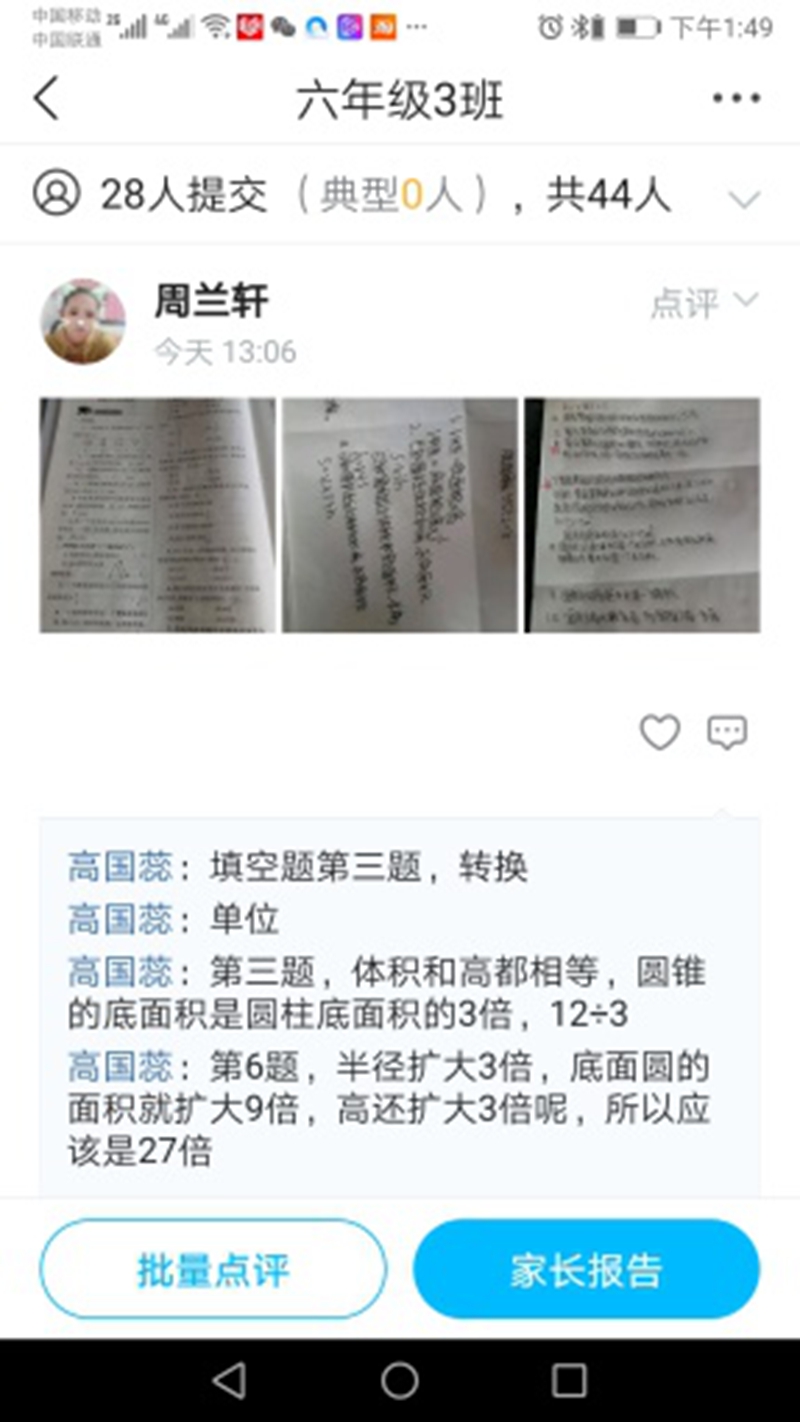This screenshot has width=800, height=1422.
Task: Open 周兰轩's profile avatar
Action: click(x=83, y=321)
